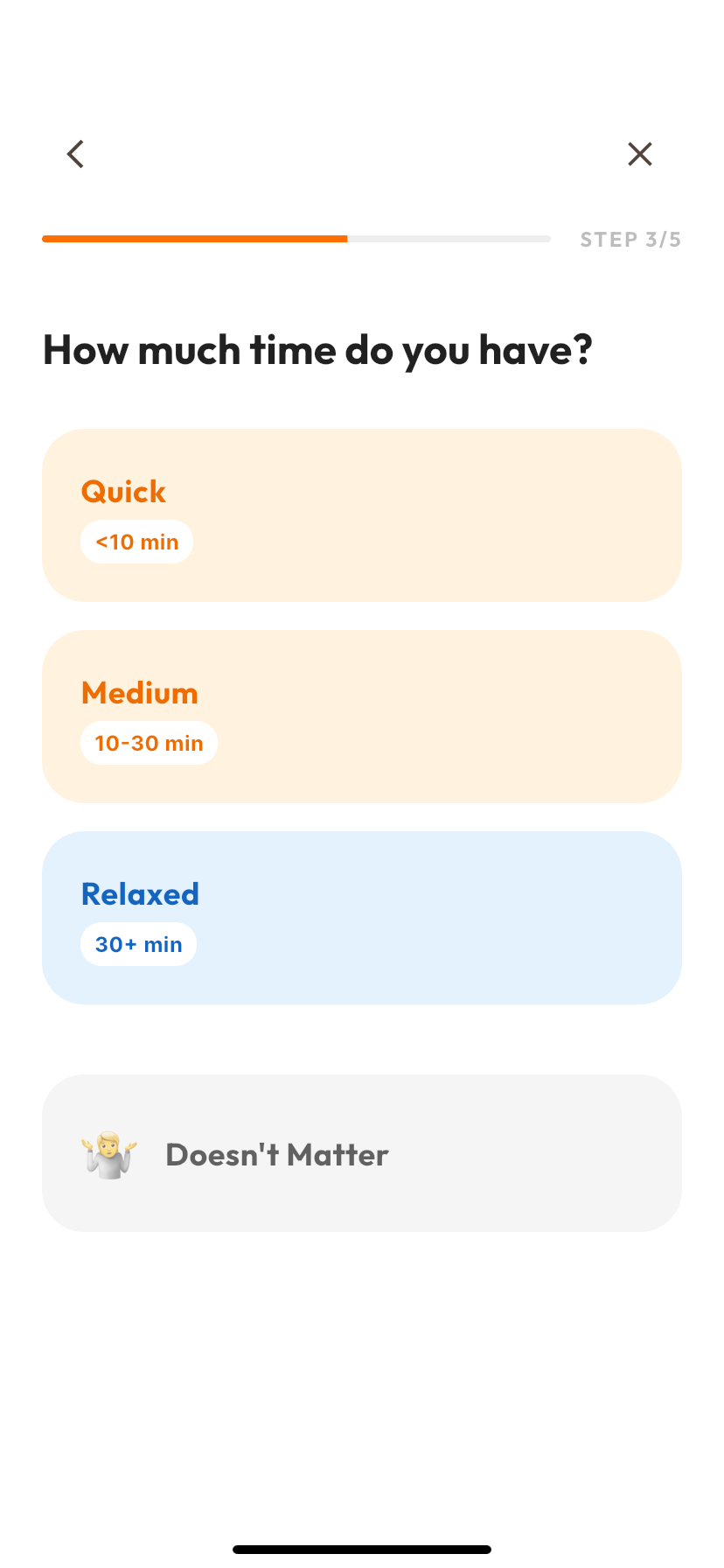Click the 'How much time do you have?' heading
Viewport: 724px width, 1568px height.
[317, 349]
